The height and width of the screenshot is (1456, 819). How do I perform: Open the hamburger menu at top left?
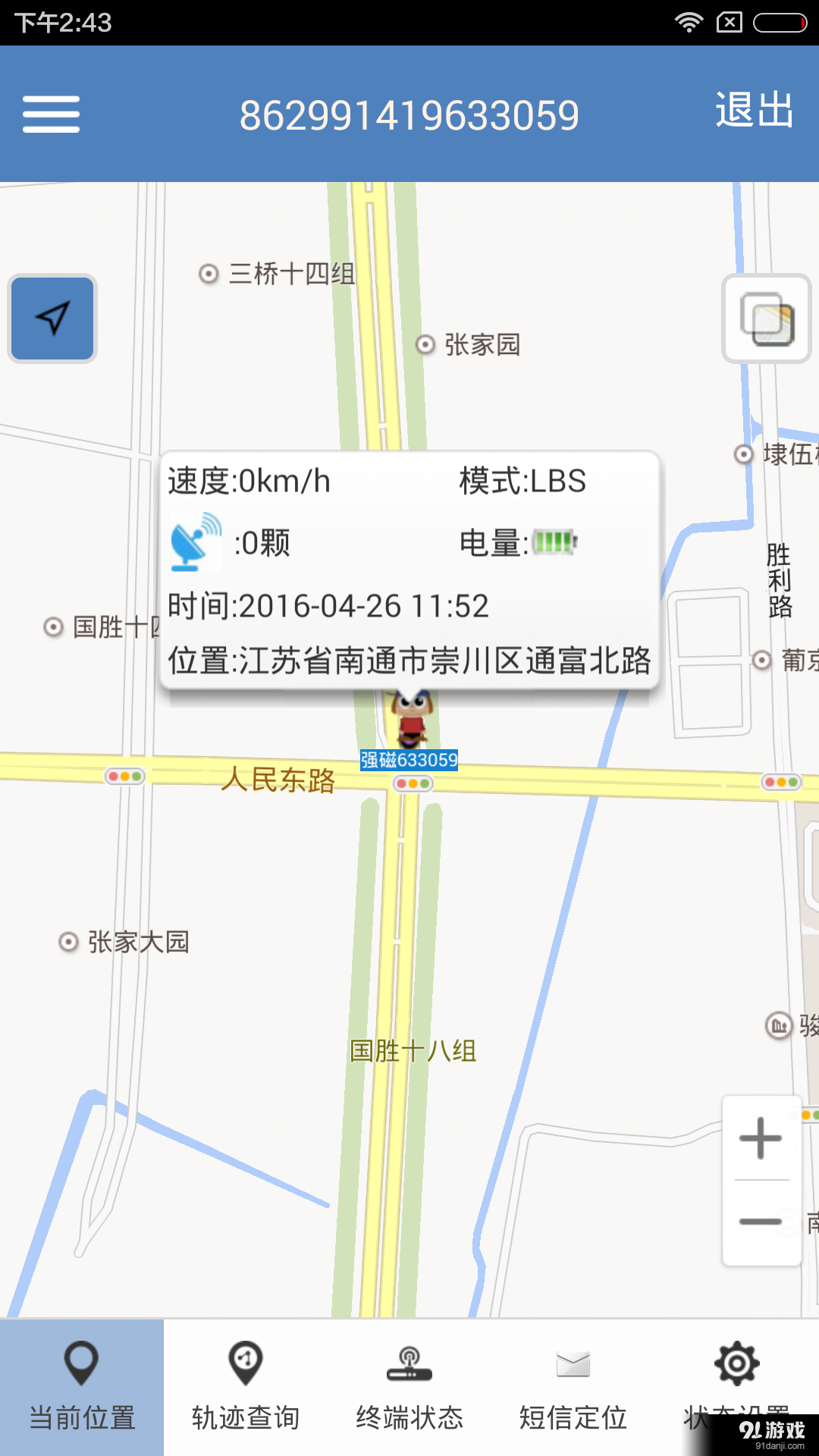tap(51, 114)
